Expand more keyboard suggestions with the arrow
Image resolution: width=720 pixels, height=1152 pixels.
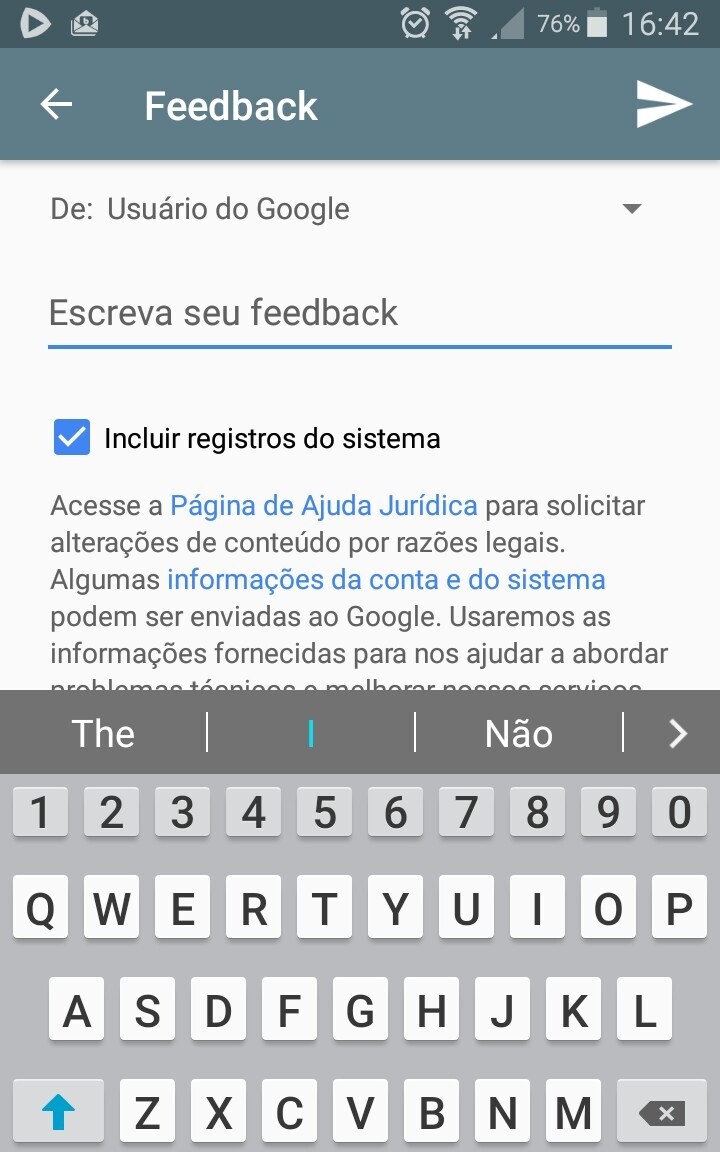pyautogui.click(x=678, y=734)
